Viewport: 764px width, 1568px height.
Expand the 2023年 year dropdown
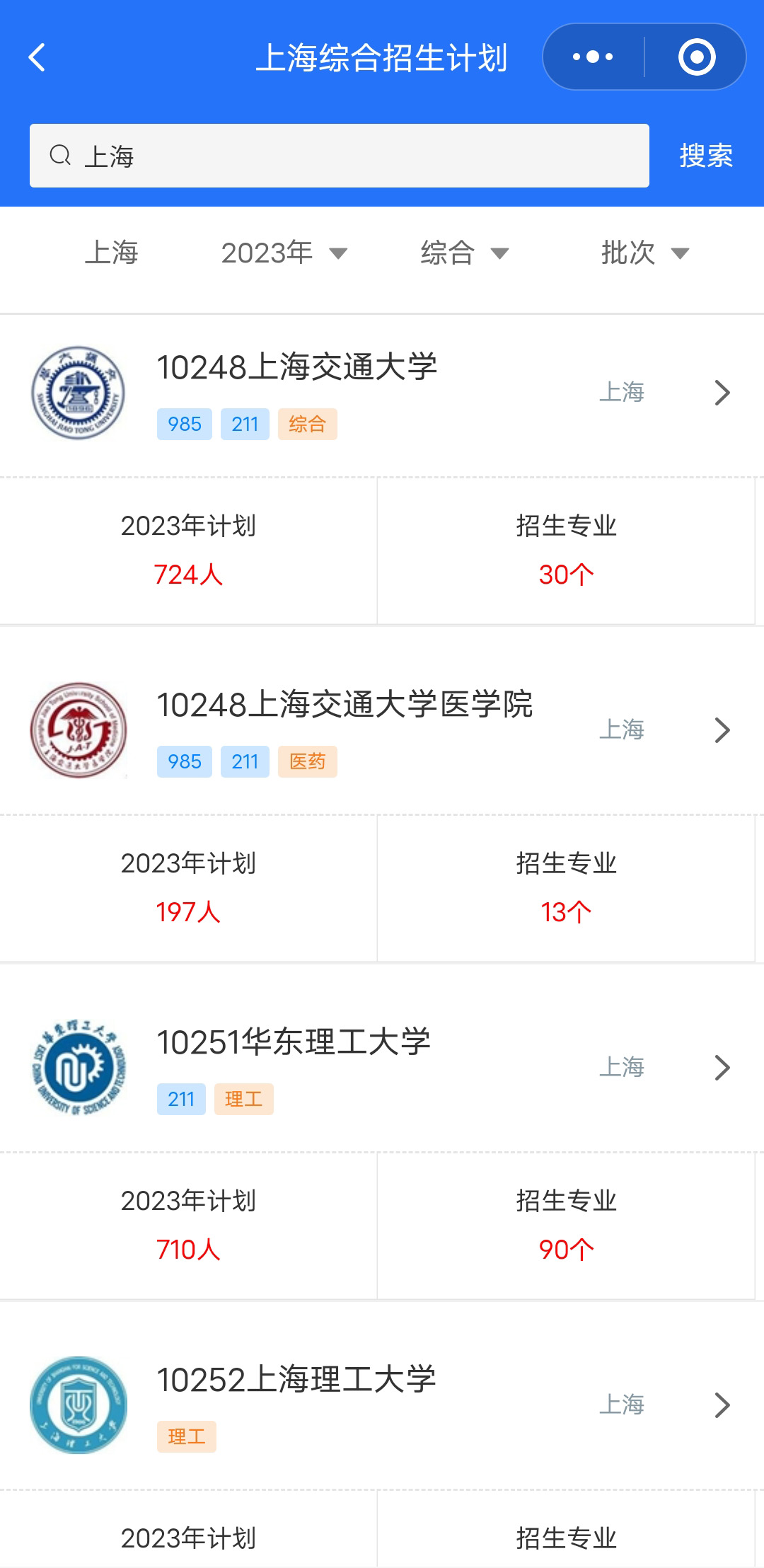(x=284, y=253)
